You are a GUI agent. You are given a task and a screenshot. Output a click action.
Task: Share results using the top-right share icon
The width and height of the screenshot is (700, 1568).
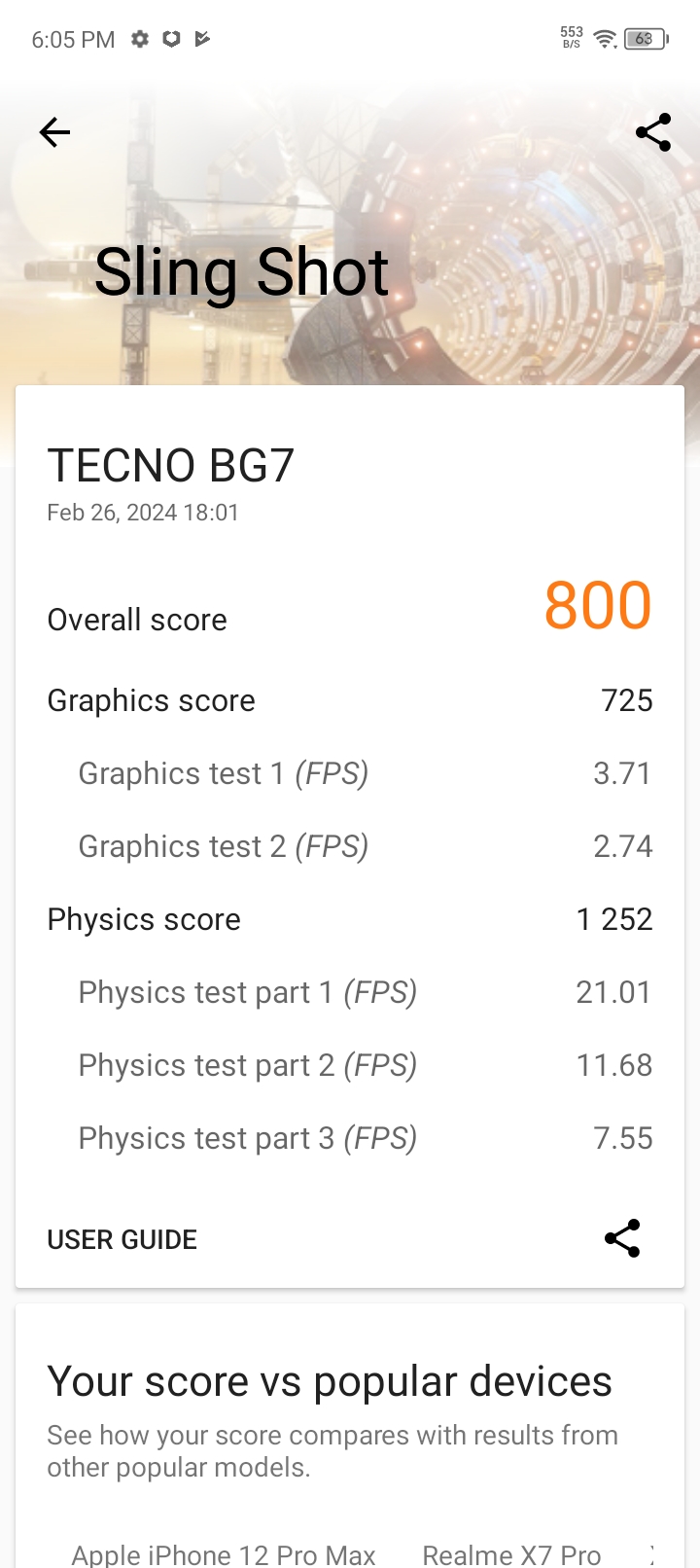653,132
